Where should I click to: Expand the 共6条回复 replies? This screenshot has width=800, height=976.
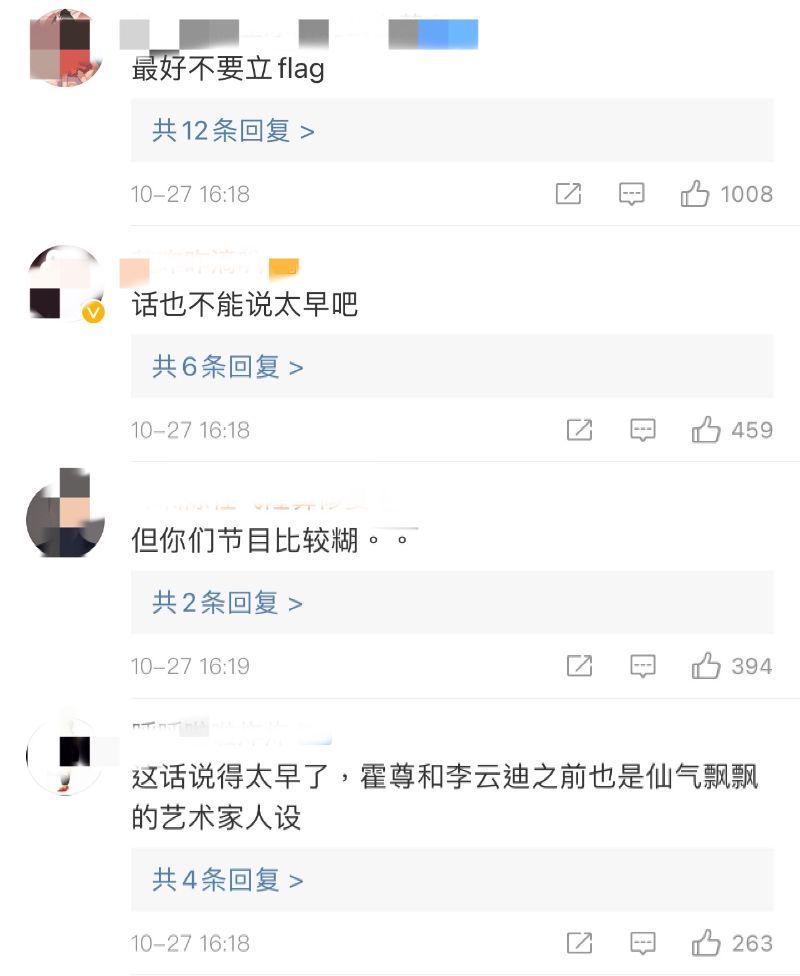[227, 367]
